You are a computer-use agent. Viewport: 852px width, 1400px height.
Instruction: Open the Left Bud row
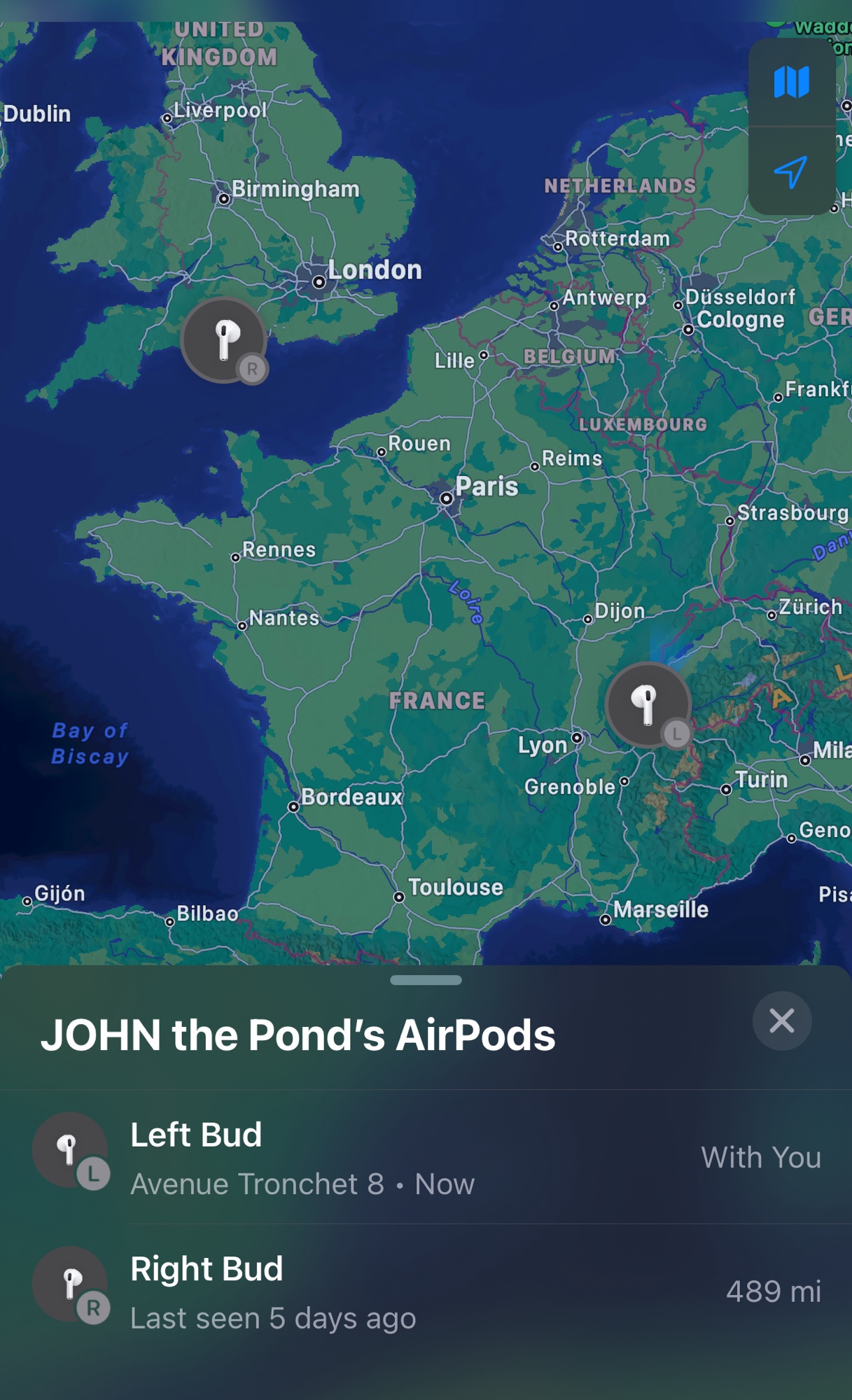click(426, 1157)
